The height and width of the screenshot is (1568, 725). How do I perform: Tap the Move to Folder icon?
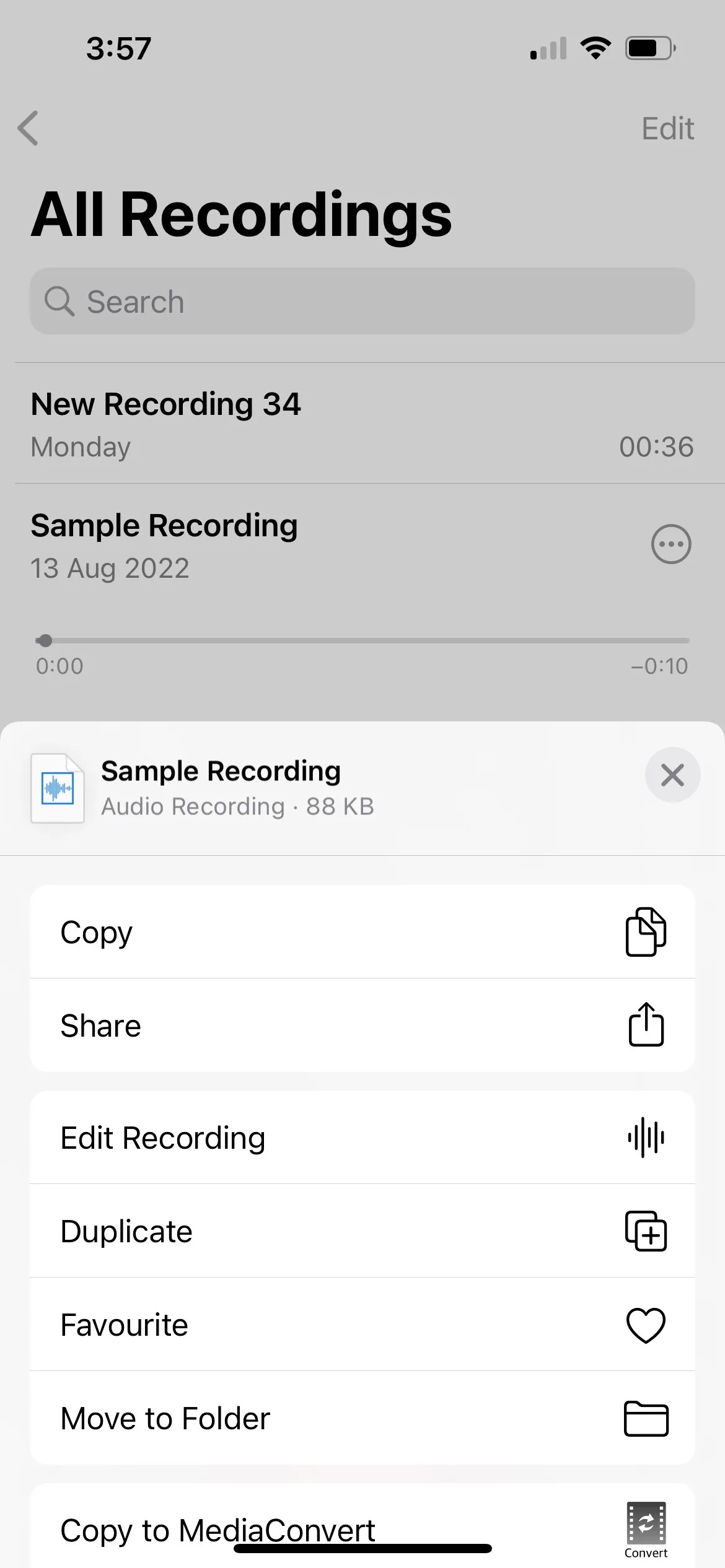coord(645,1418)
